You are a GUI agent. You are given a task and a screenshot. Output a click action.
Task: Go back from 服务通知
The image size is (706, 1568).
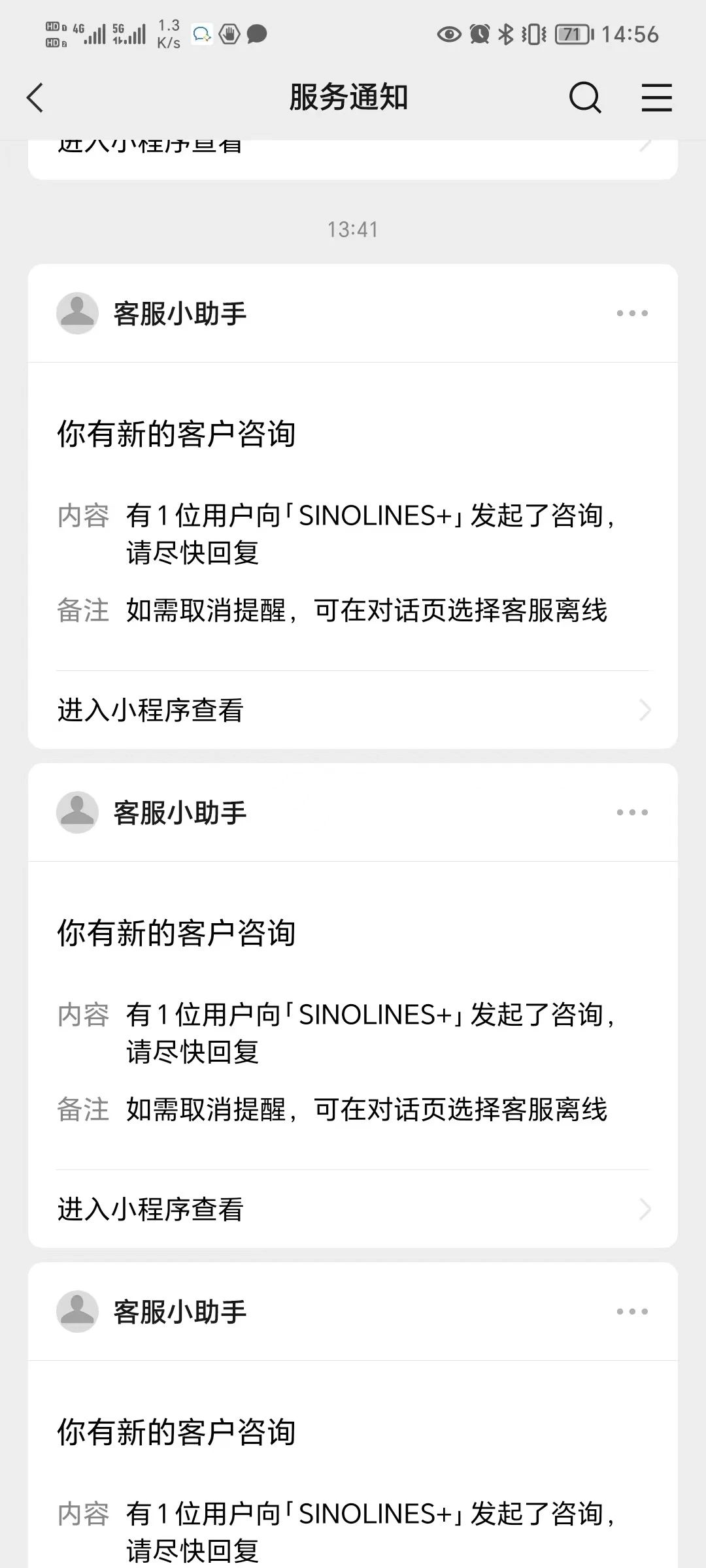[x=35, y=98]
